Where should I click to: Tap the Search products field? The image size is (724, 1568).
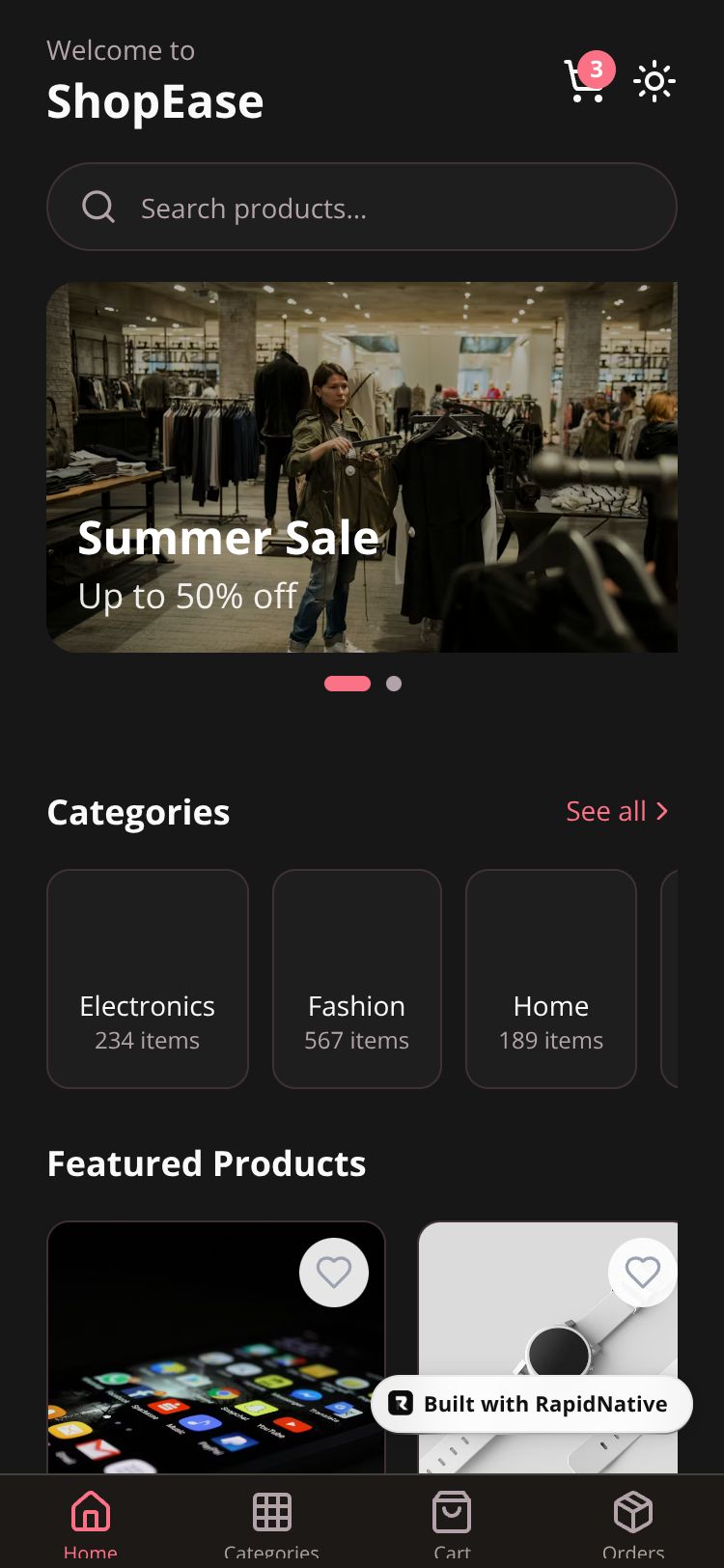click(x=361, y=208)
